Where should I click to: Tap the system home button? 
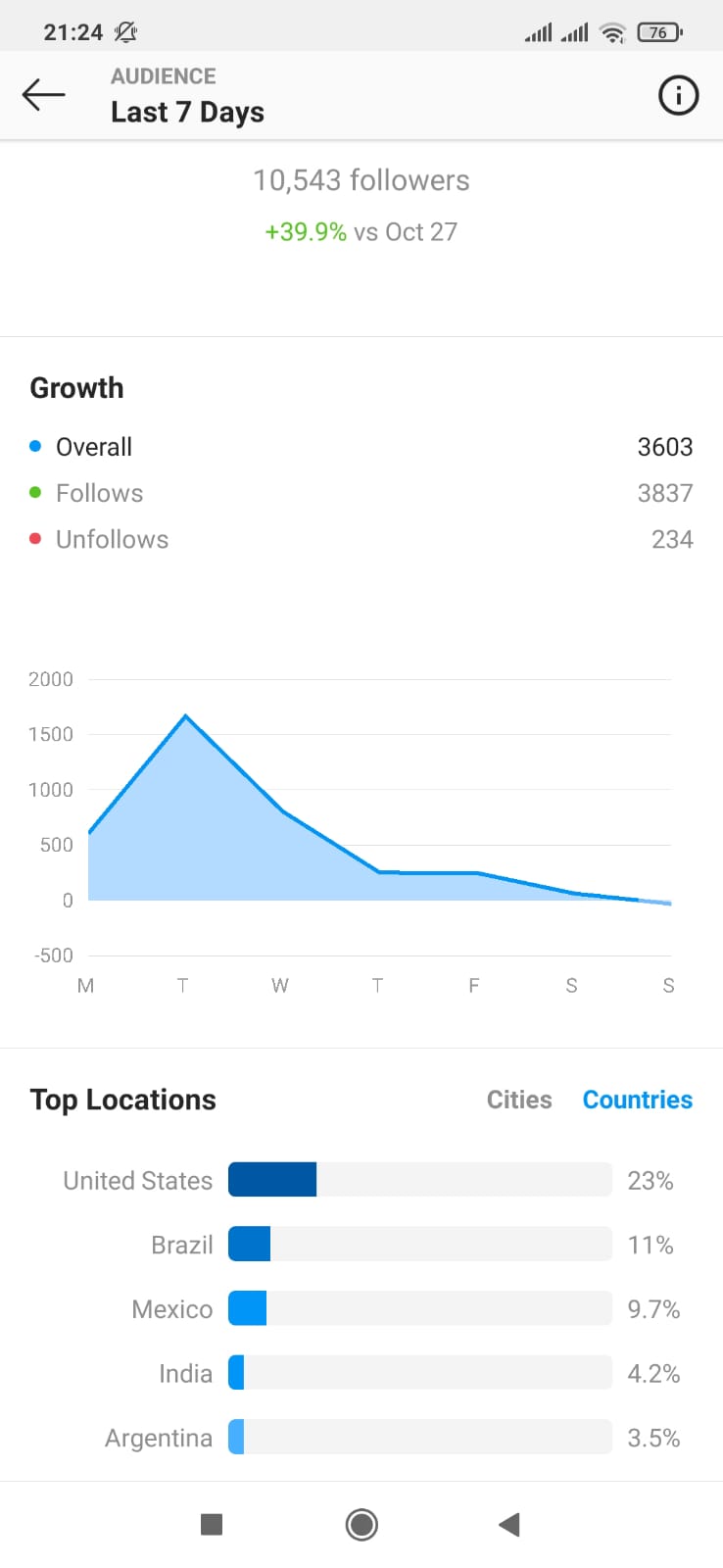(x=361, y=1525)
